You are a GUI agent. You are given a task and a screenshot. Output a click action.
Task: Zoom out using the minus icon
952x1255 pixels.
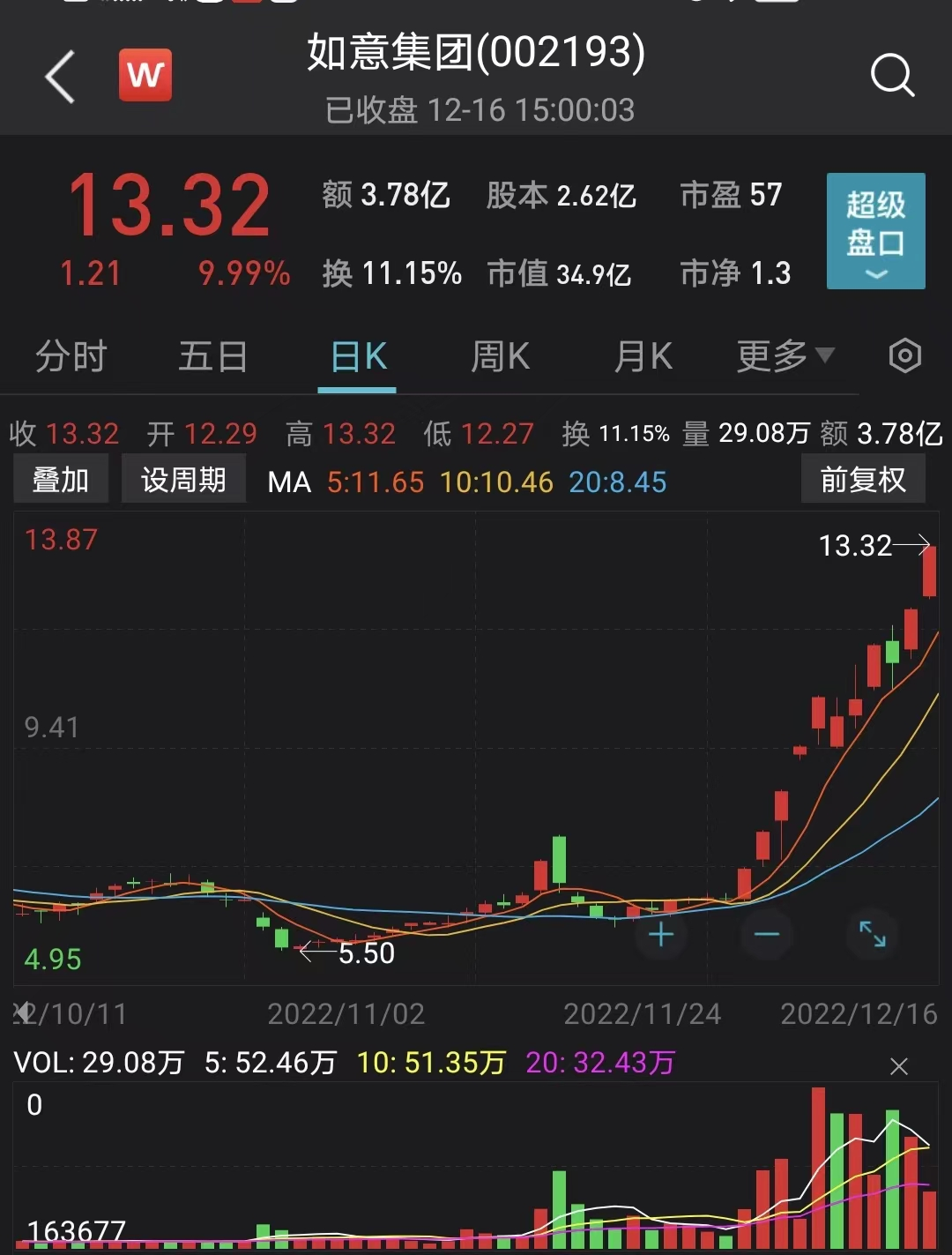[x=766, y=935]
